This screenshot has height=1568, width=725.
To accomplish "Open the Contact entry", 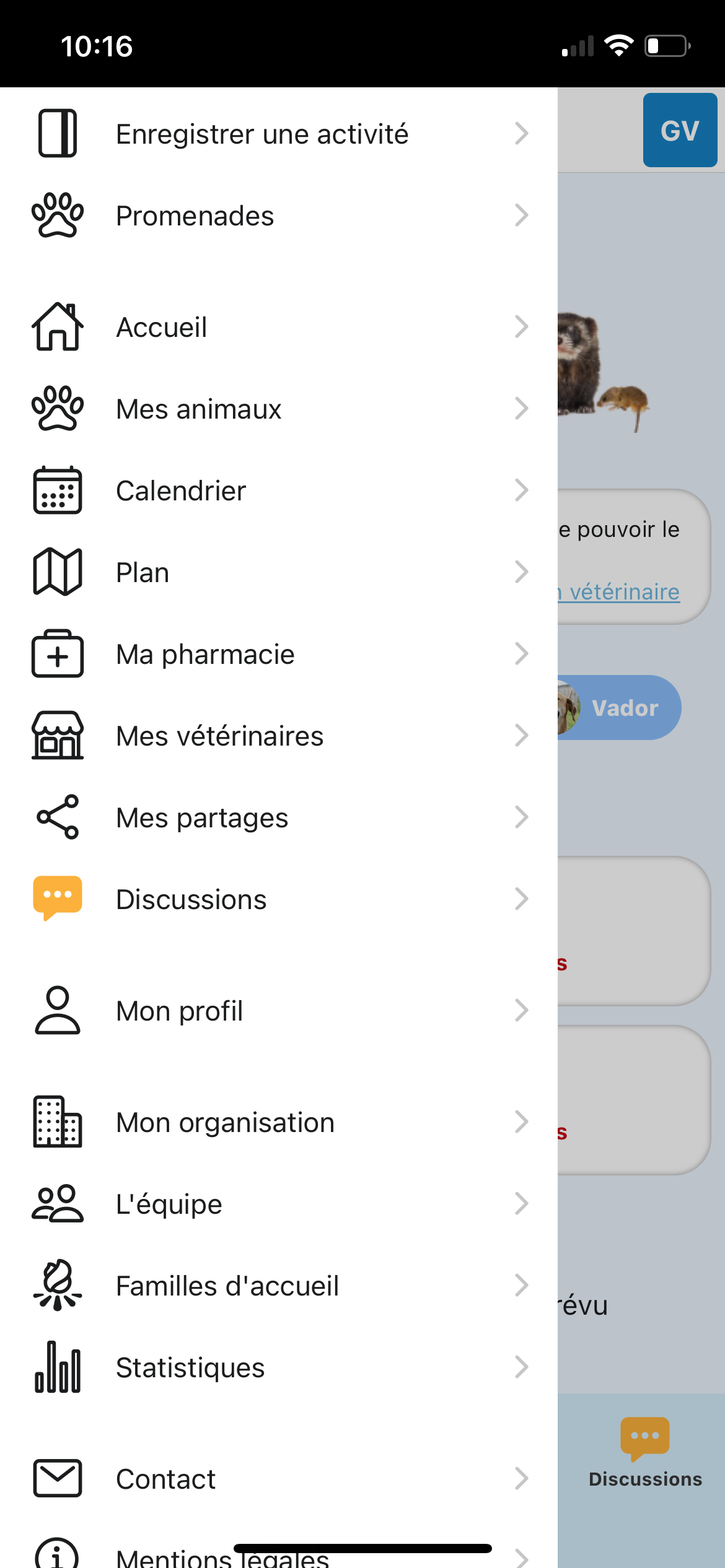I will tap(279, 1479).
